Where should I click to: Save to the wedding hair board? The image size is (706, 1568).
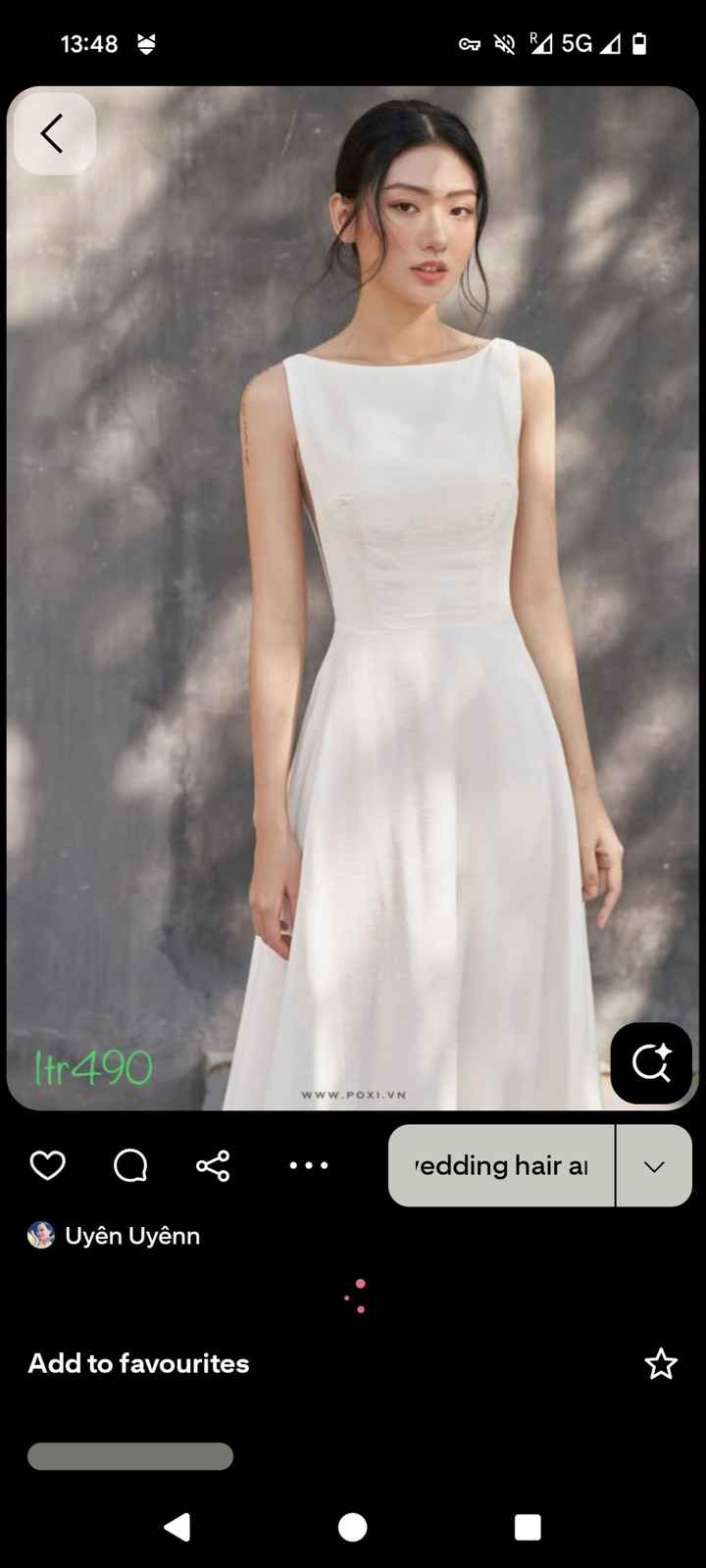(501, 1165)
